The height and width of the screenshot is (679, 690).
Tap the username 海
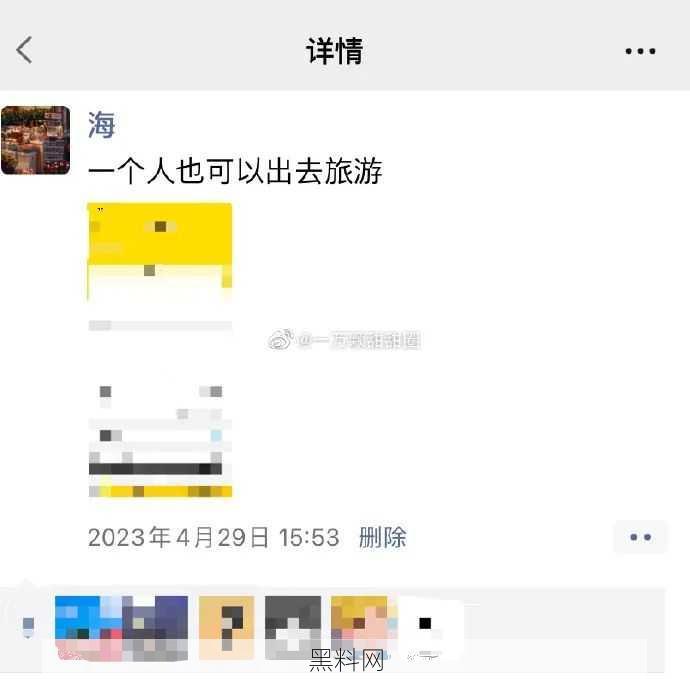coord(101,126)
